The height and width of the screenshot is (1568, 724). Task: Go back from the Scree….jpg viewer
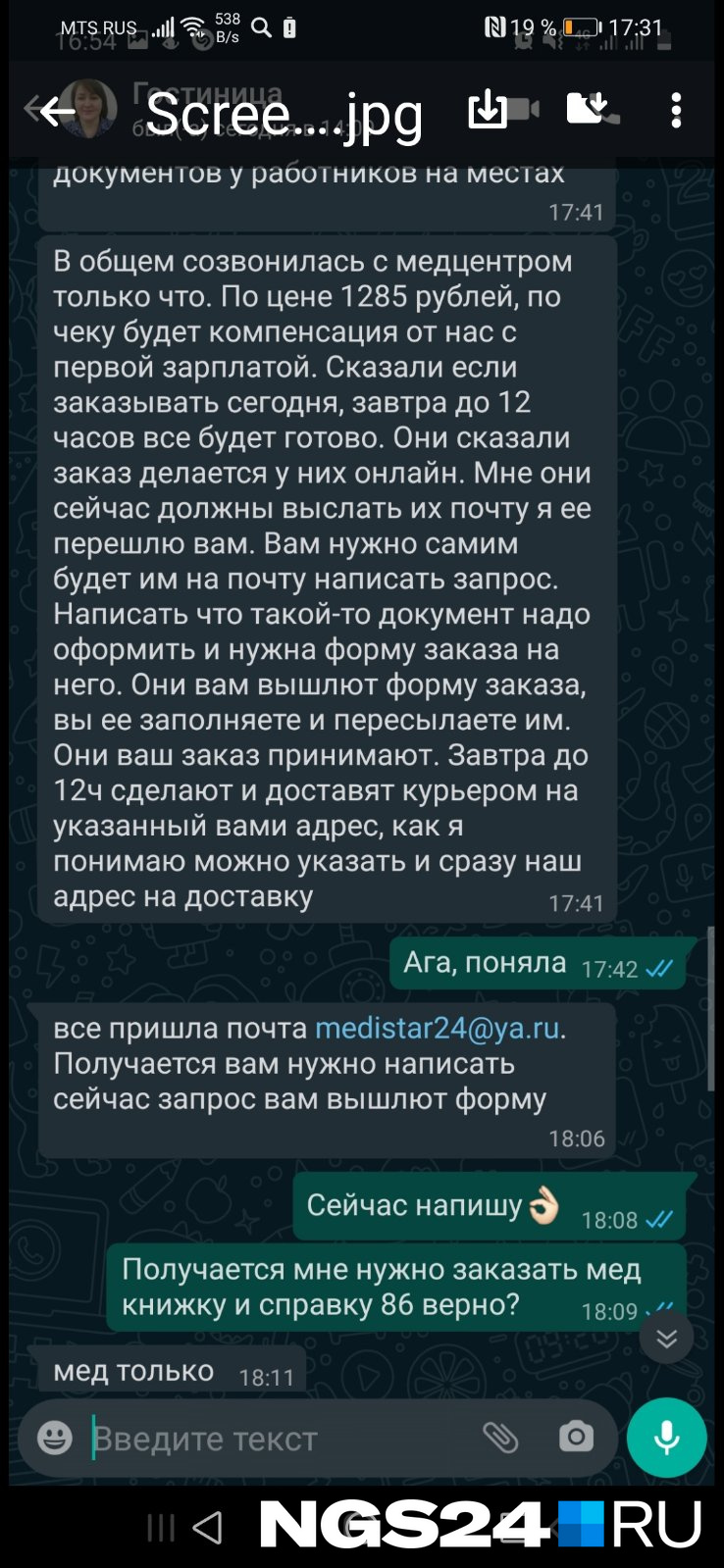click(56, 112)
